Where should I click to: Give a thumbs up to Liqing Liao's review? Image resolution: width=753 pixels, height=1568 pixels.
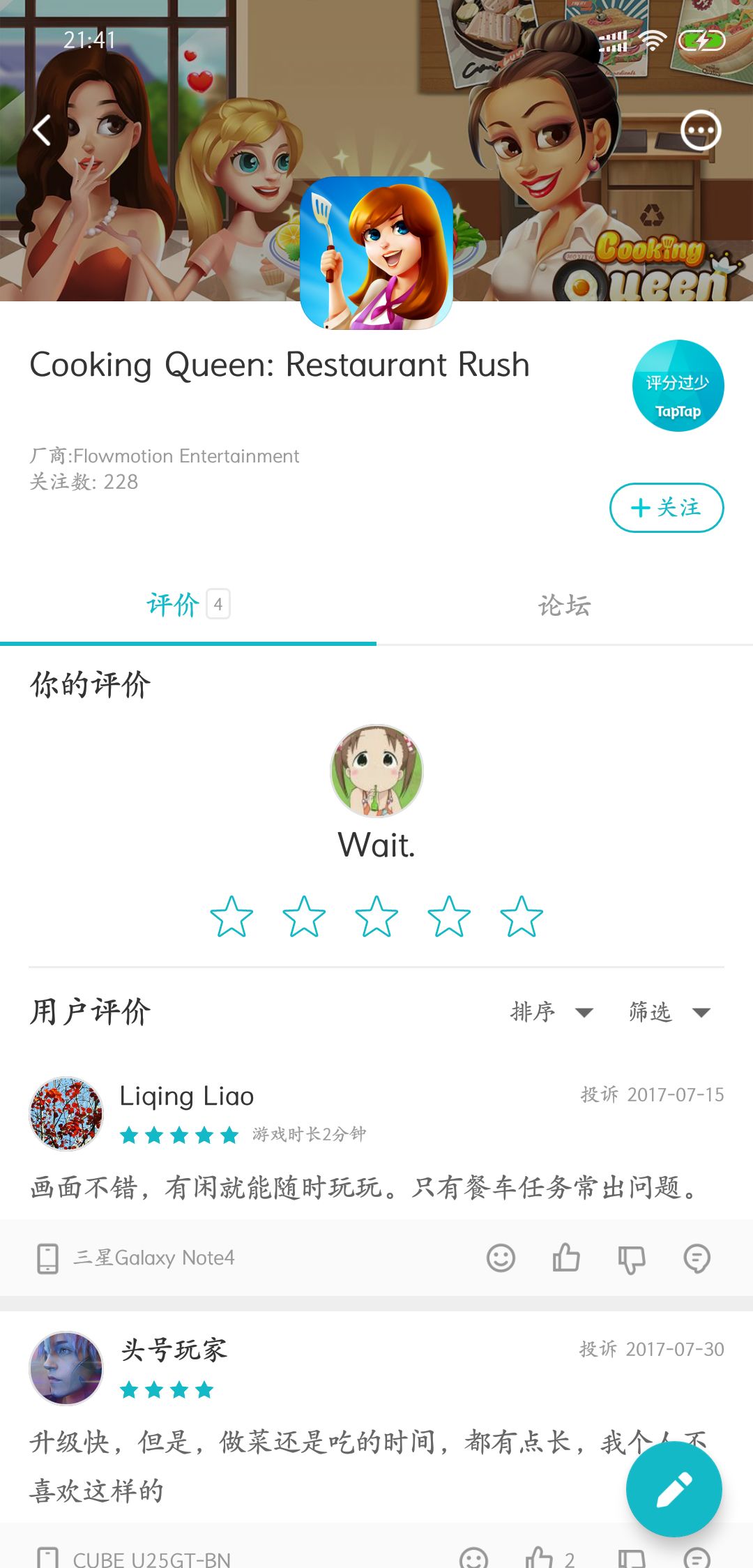click(x=566, y=1259)
